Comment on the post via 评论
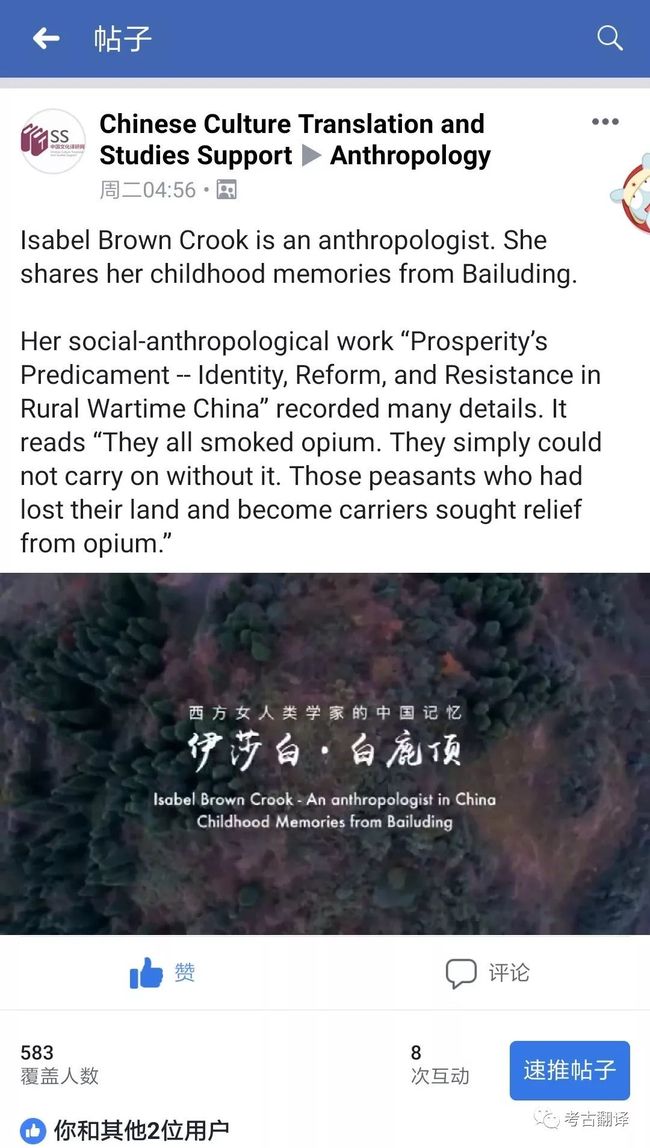 (488, 973)
